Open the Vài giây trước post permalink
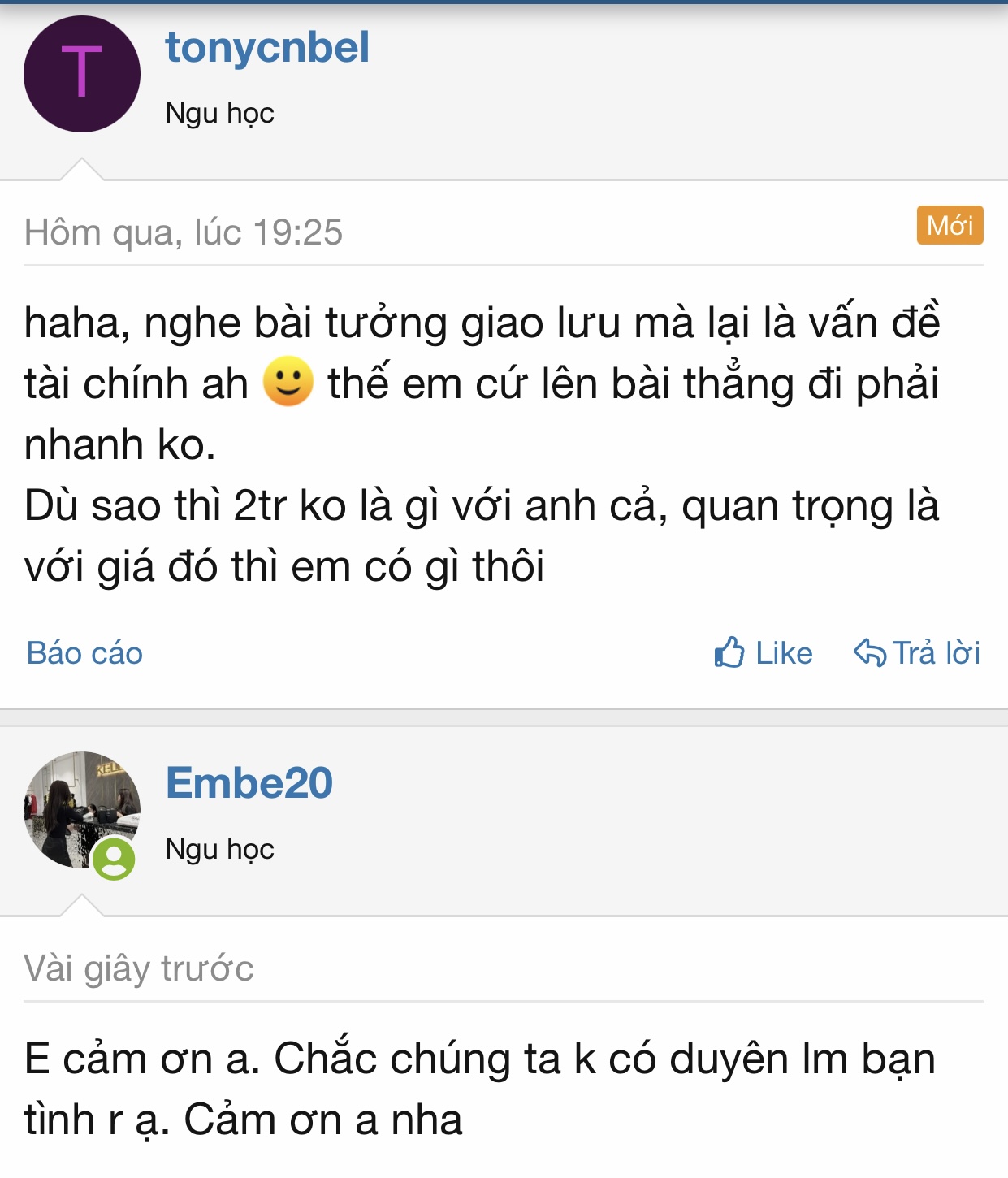 pyautogui.click(x=139, y=968)
